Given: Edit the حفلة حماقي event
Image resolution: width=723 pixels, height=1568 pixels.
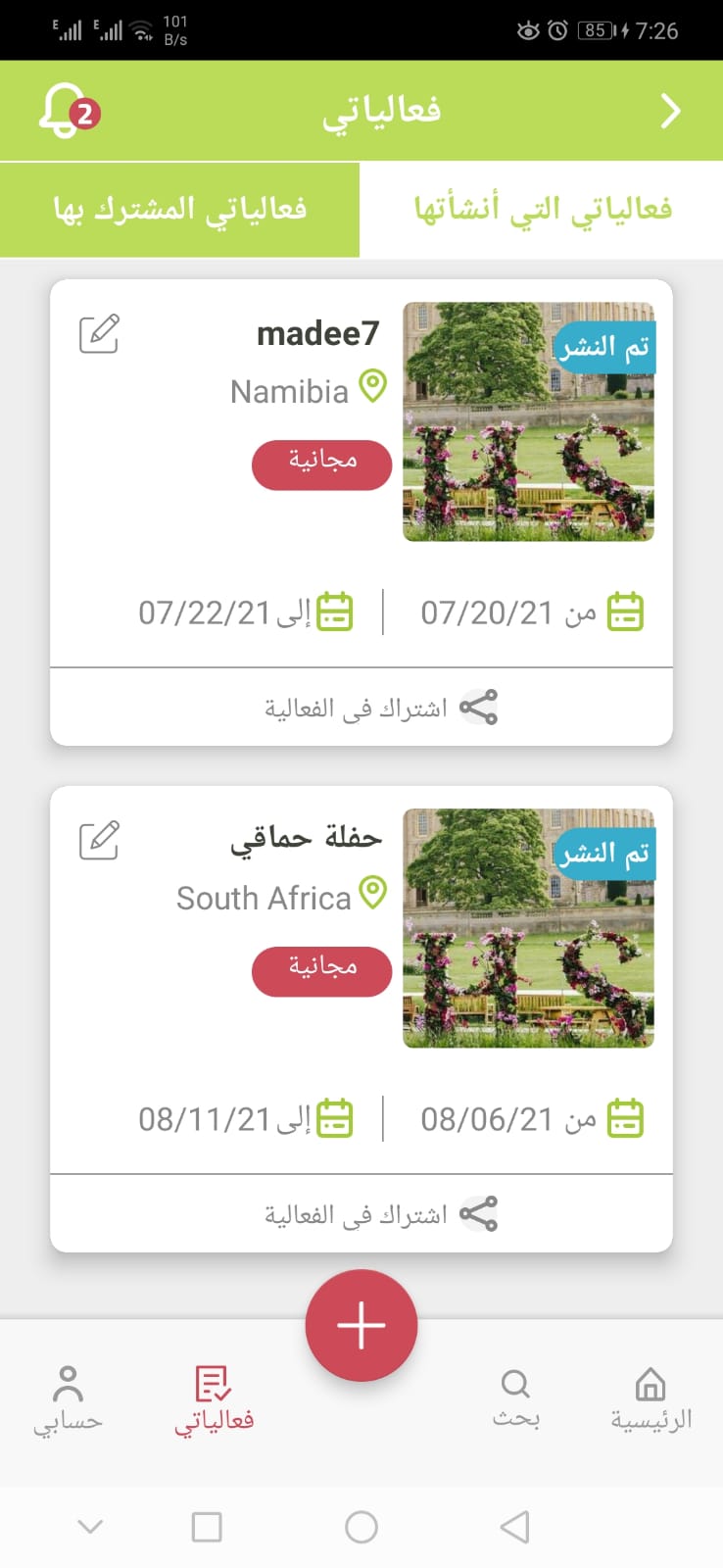Looking at the screenshot, I should pos(98,840).
